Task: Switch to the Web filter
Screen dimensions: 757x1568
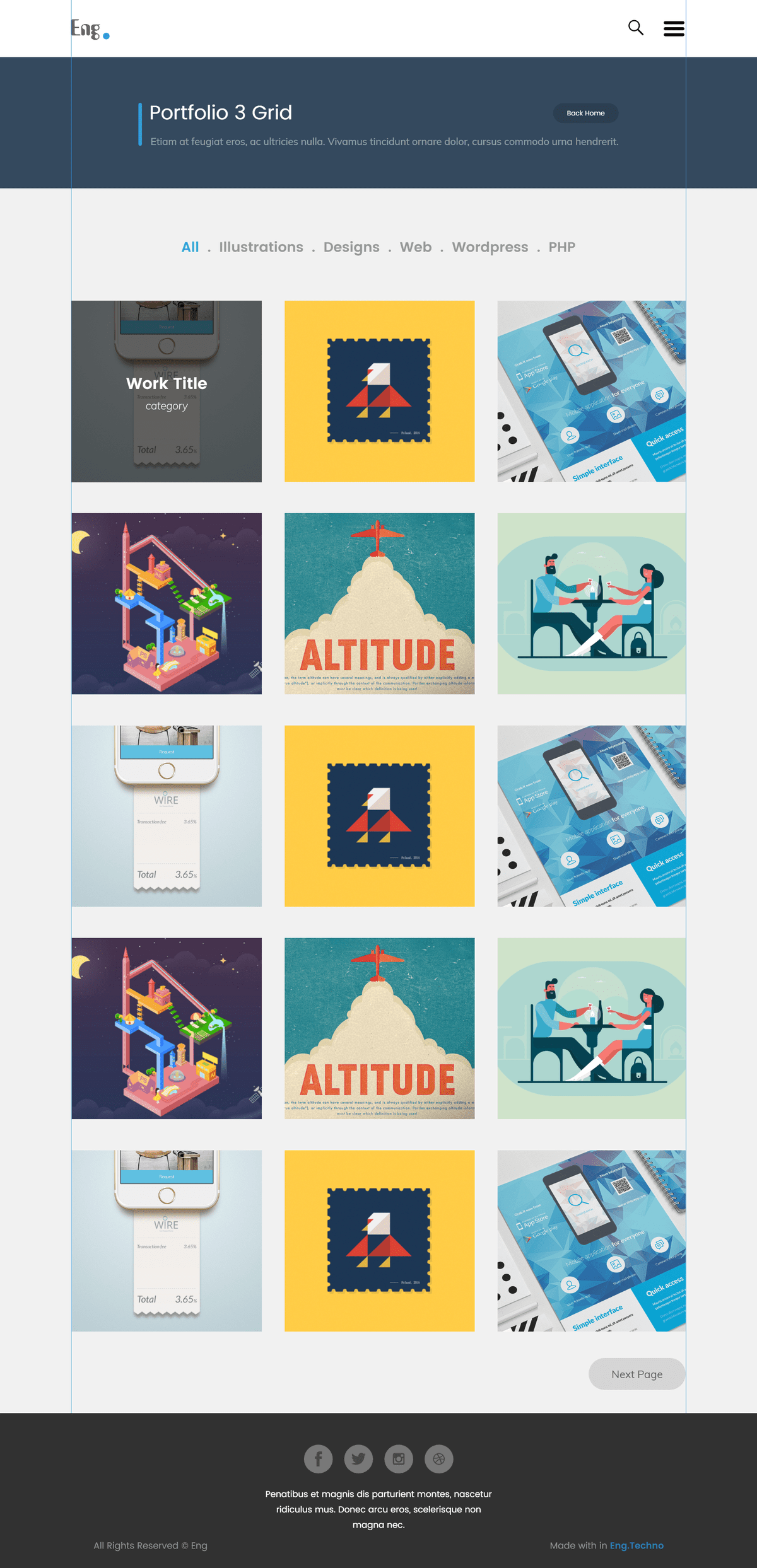Action: [416, 247]
